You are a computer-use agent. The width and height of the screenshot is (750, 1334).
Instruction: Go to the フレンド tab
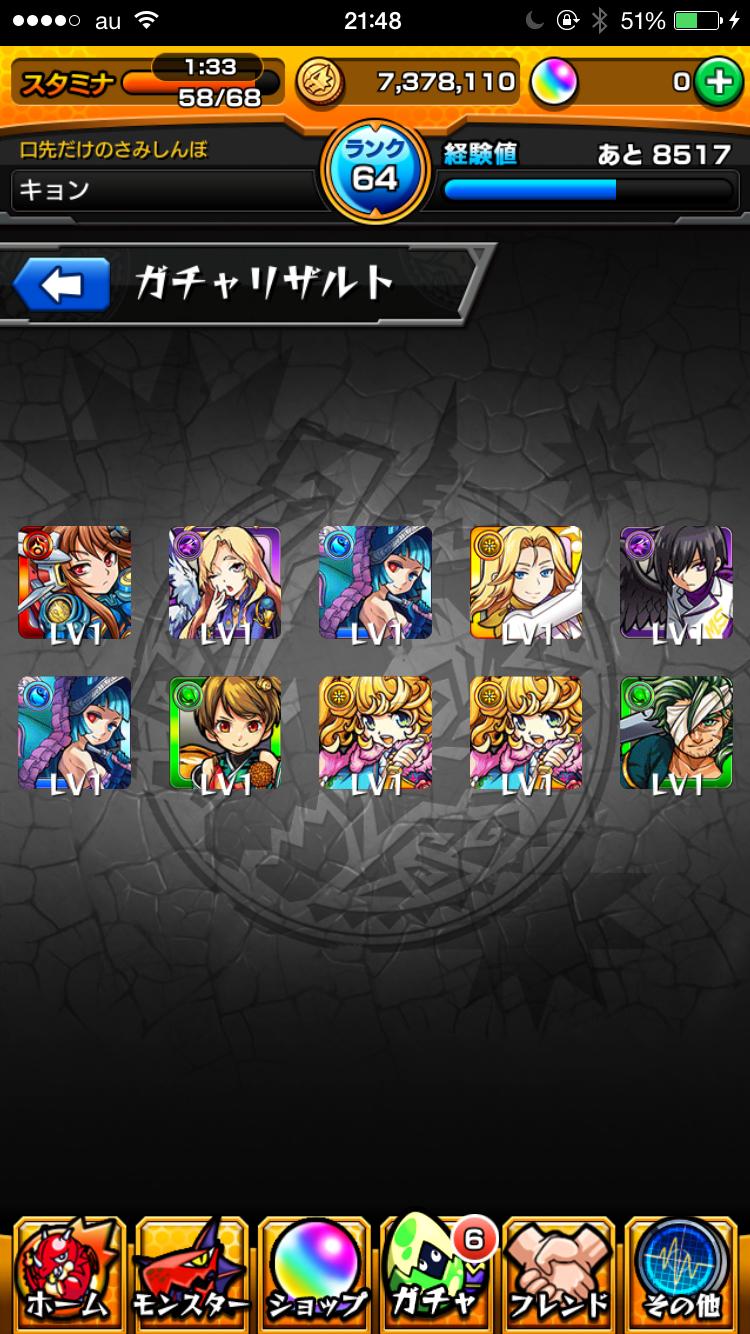[559, 1272]
